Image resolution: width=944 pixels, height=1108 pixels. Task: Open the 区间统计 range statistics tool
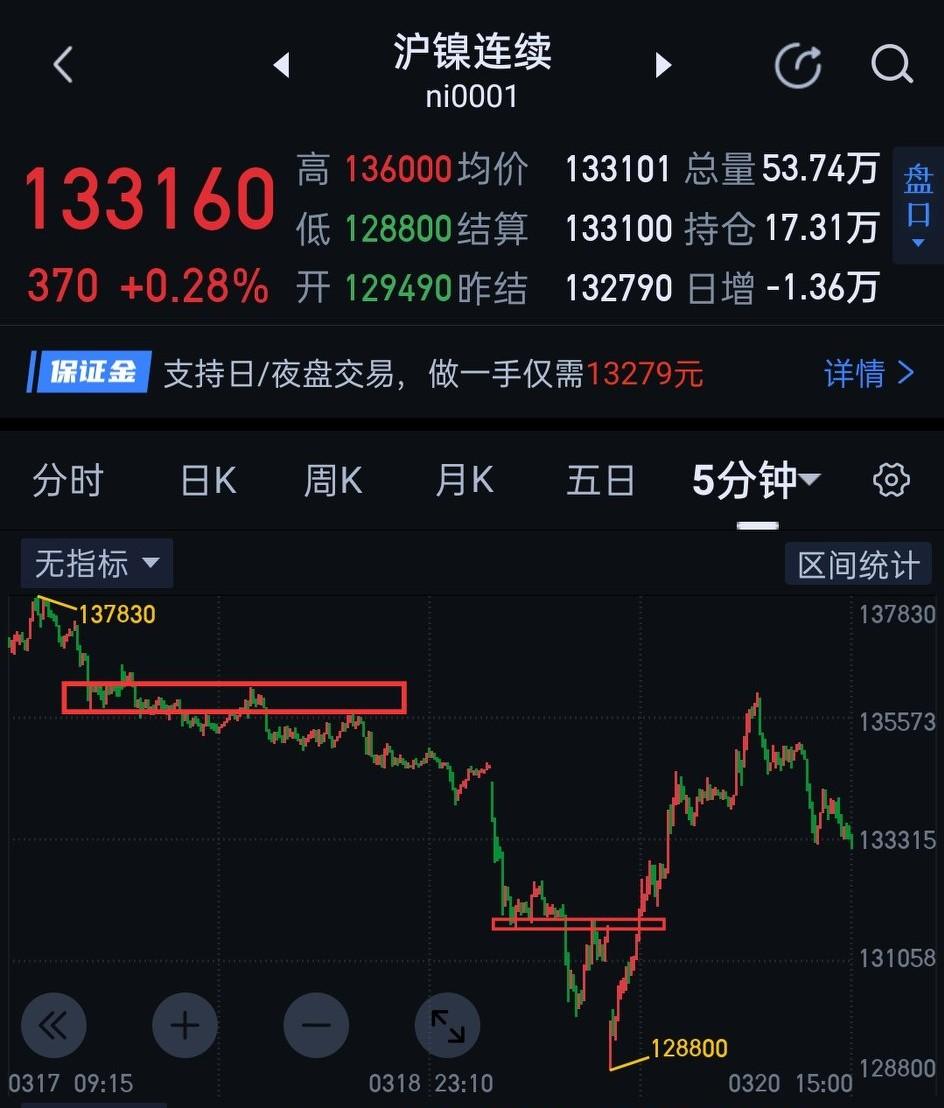click(859, 563)
